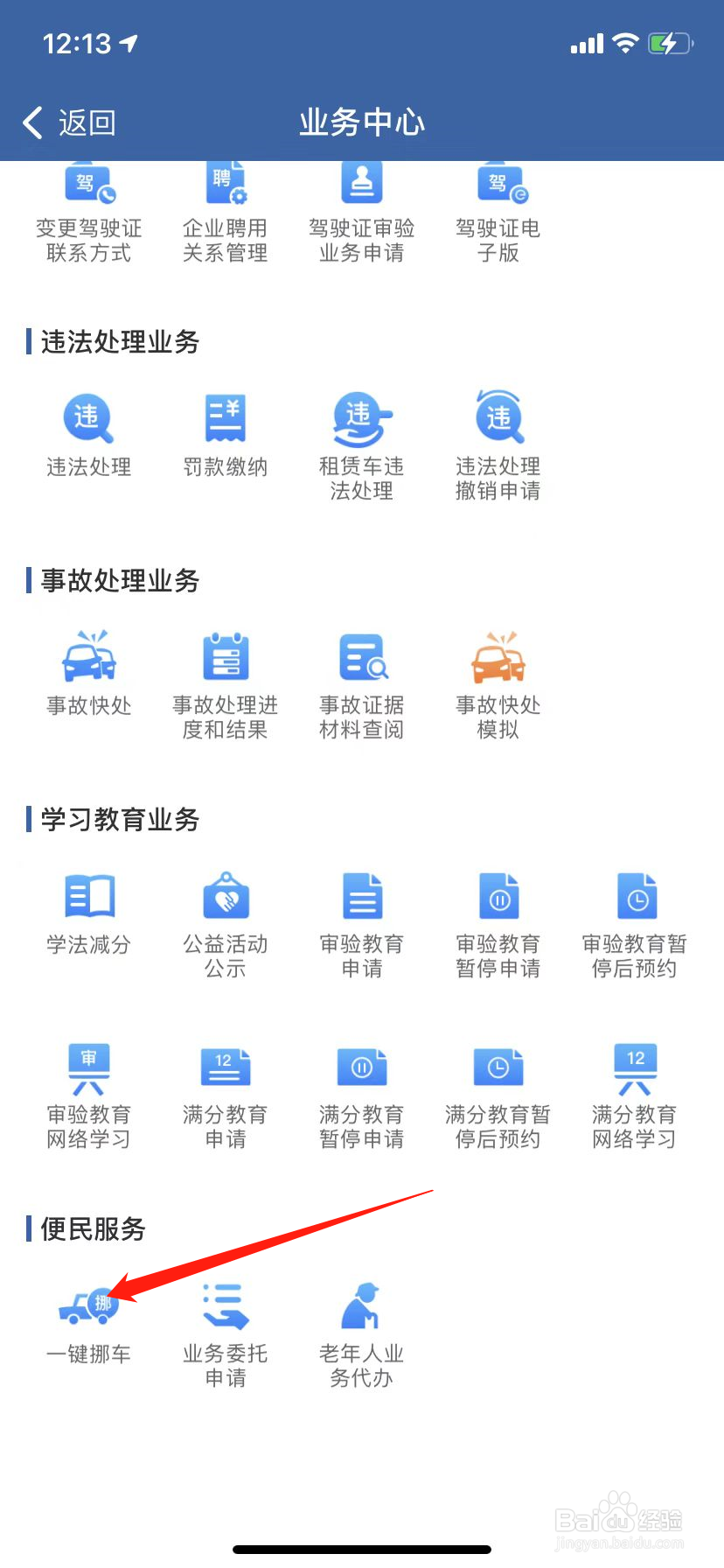Open 租赁车违法处理
Image resolution: width=724 pixels, height=1568 pixels.
click(361, 446)
